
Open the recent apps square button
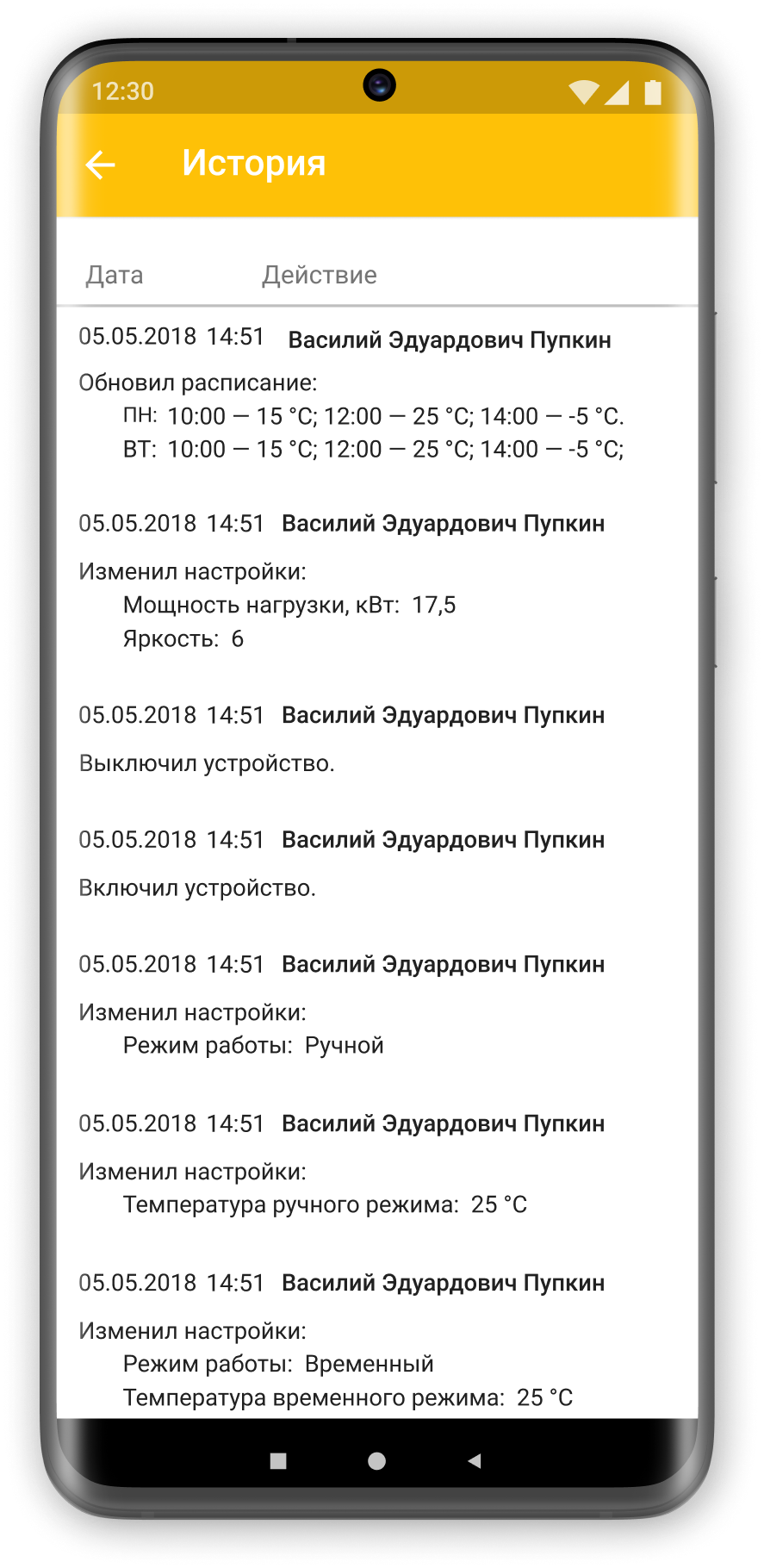coord(278,1460)
